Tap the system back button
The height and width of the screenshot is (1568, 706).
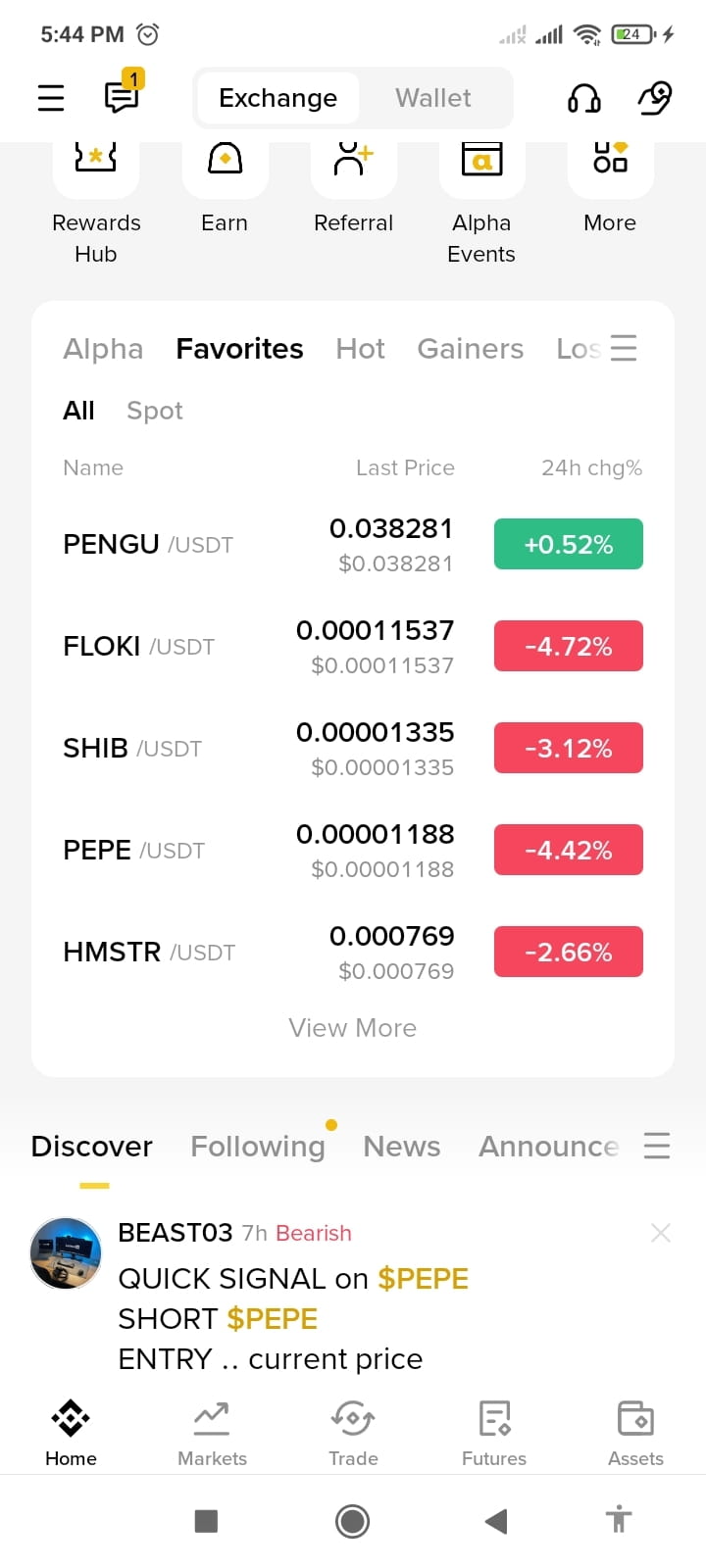pyautogui.click(x=496, y=1521)
